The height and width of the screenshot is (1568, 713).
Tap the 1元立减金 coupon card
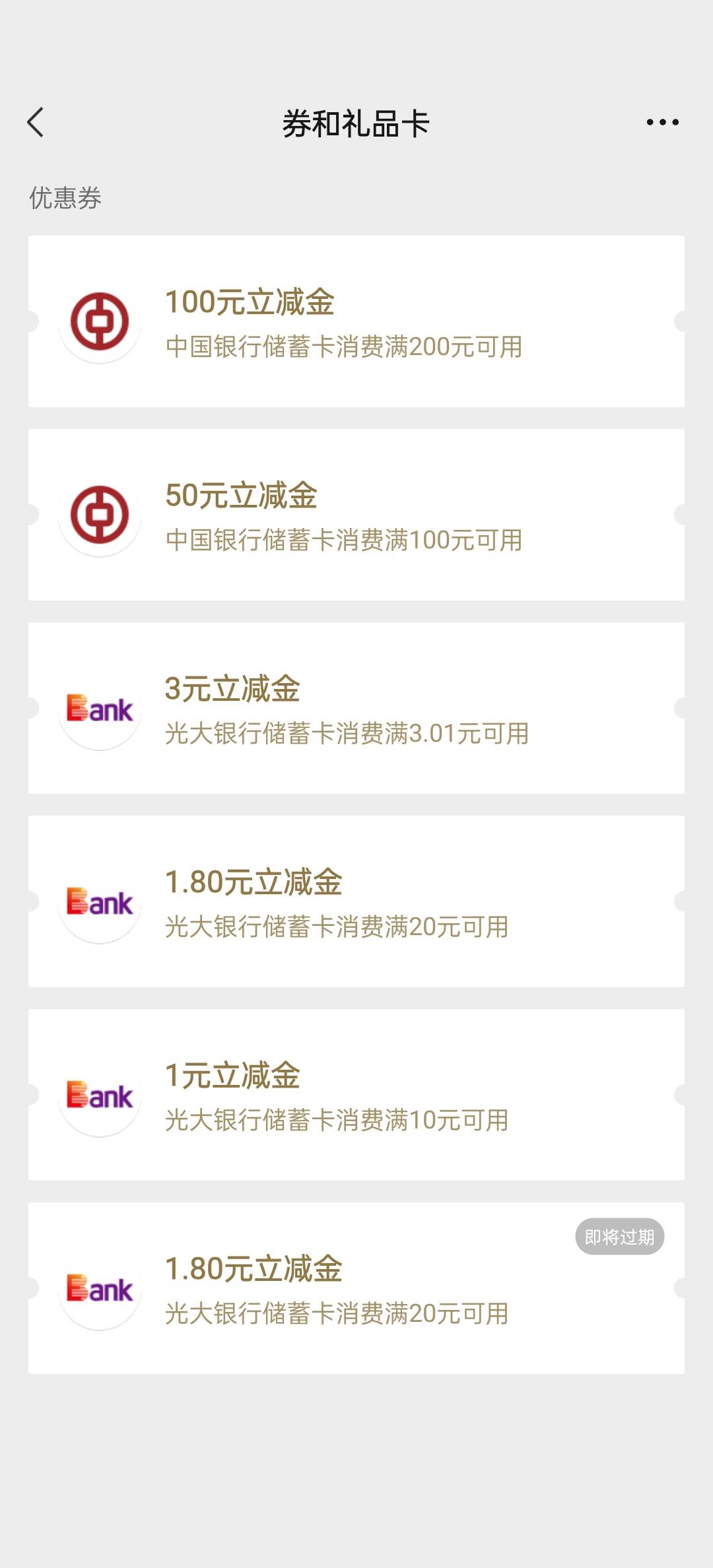[356, 1095]
